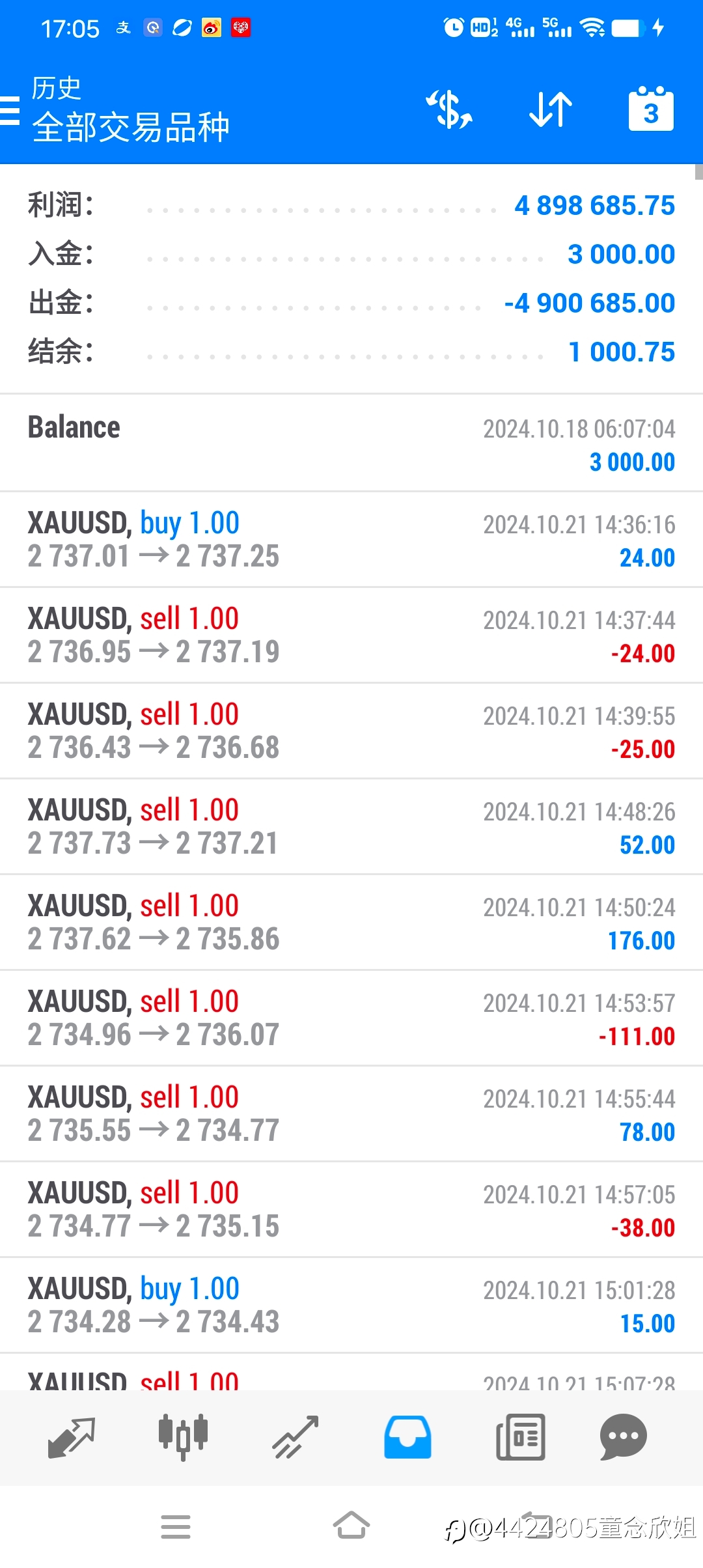Switch to the news tab
The image size is (703, 1568).
coord(520,1437)
